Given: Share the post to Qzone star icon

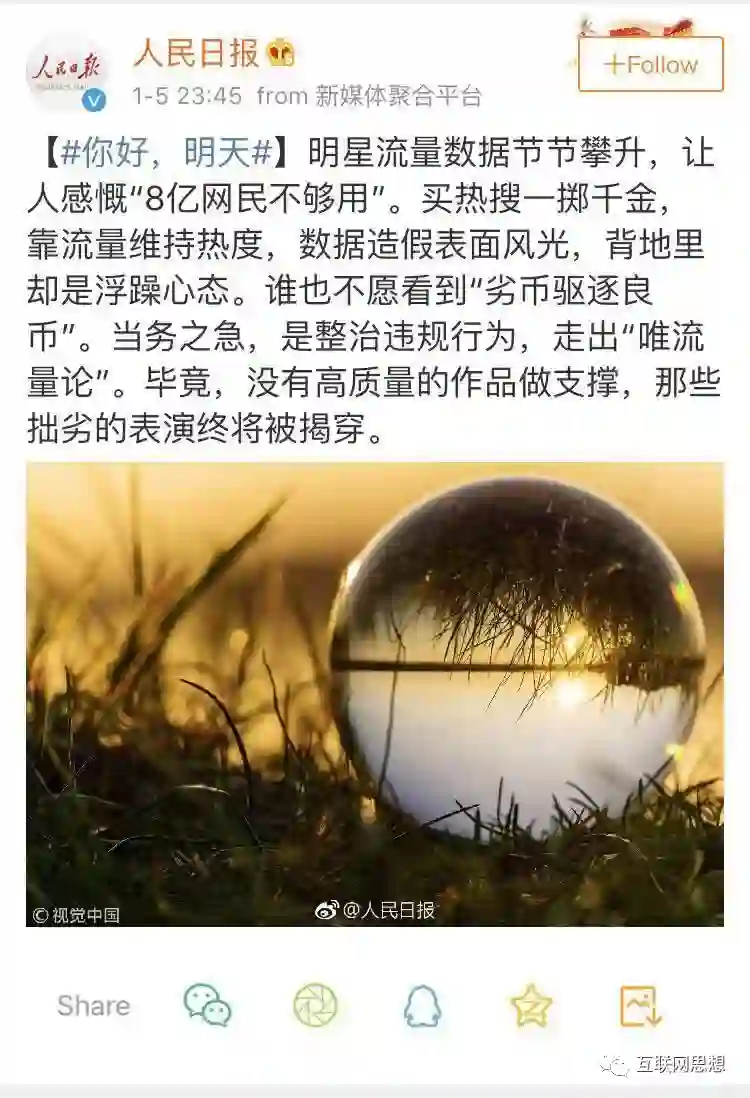Looking at the screenshot, I should click(x=531, y=1005).
